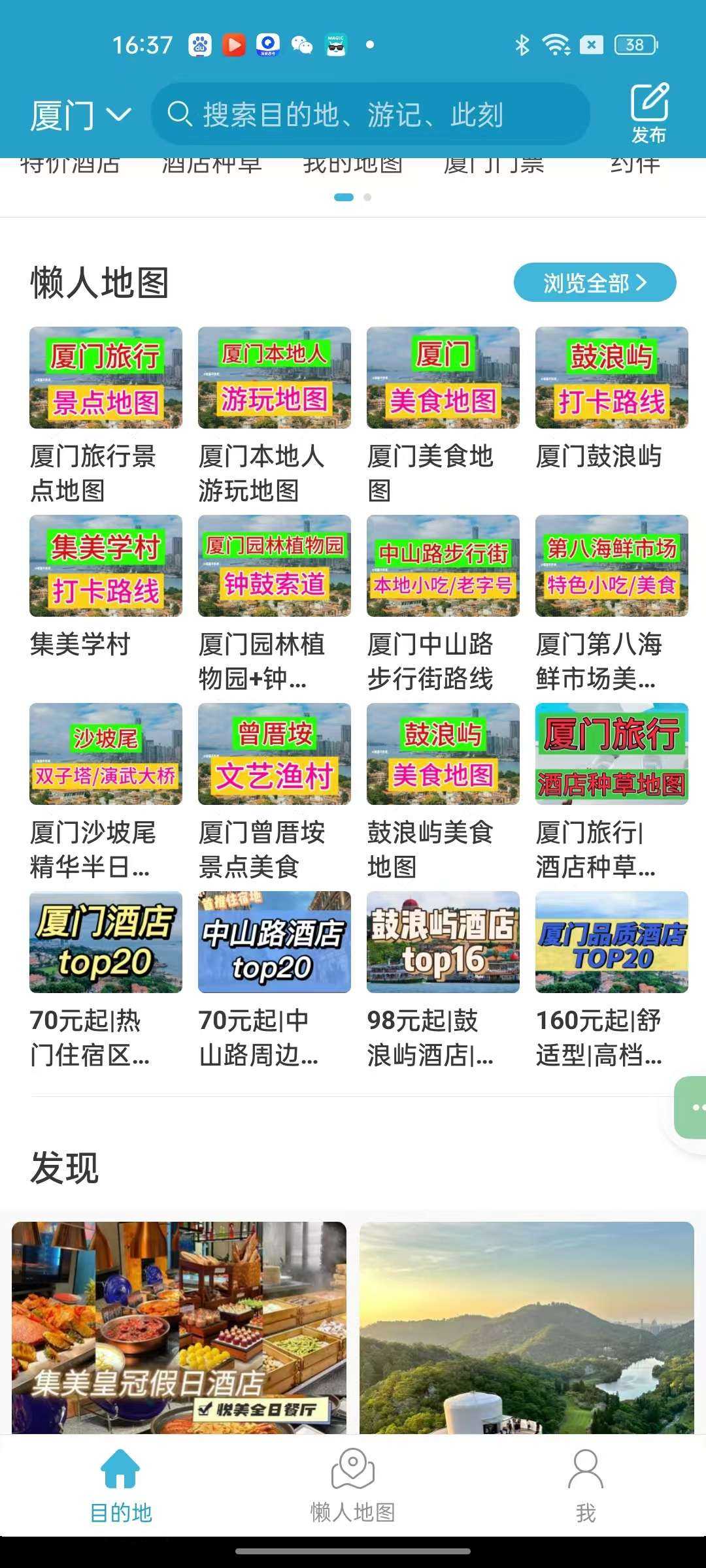Open the 酒店种草 menu item
The width and height of the screenshot is (706, 1568).
[212, 163]
